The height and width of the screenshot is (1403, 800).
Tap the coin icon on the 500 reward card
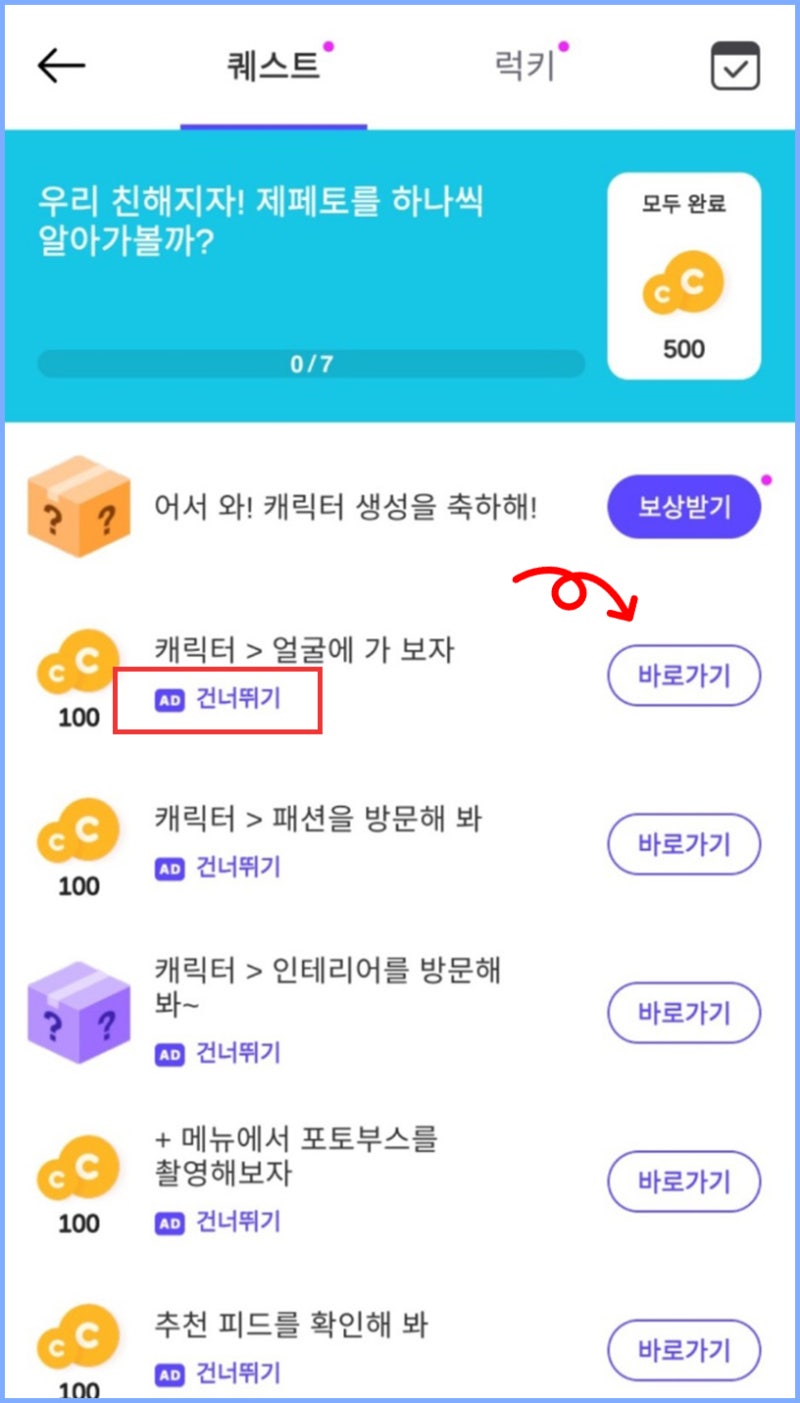pyautogui.click(x=684, y=283)
